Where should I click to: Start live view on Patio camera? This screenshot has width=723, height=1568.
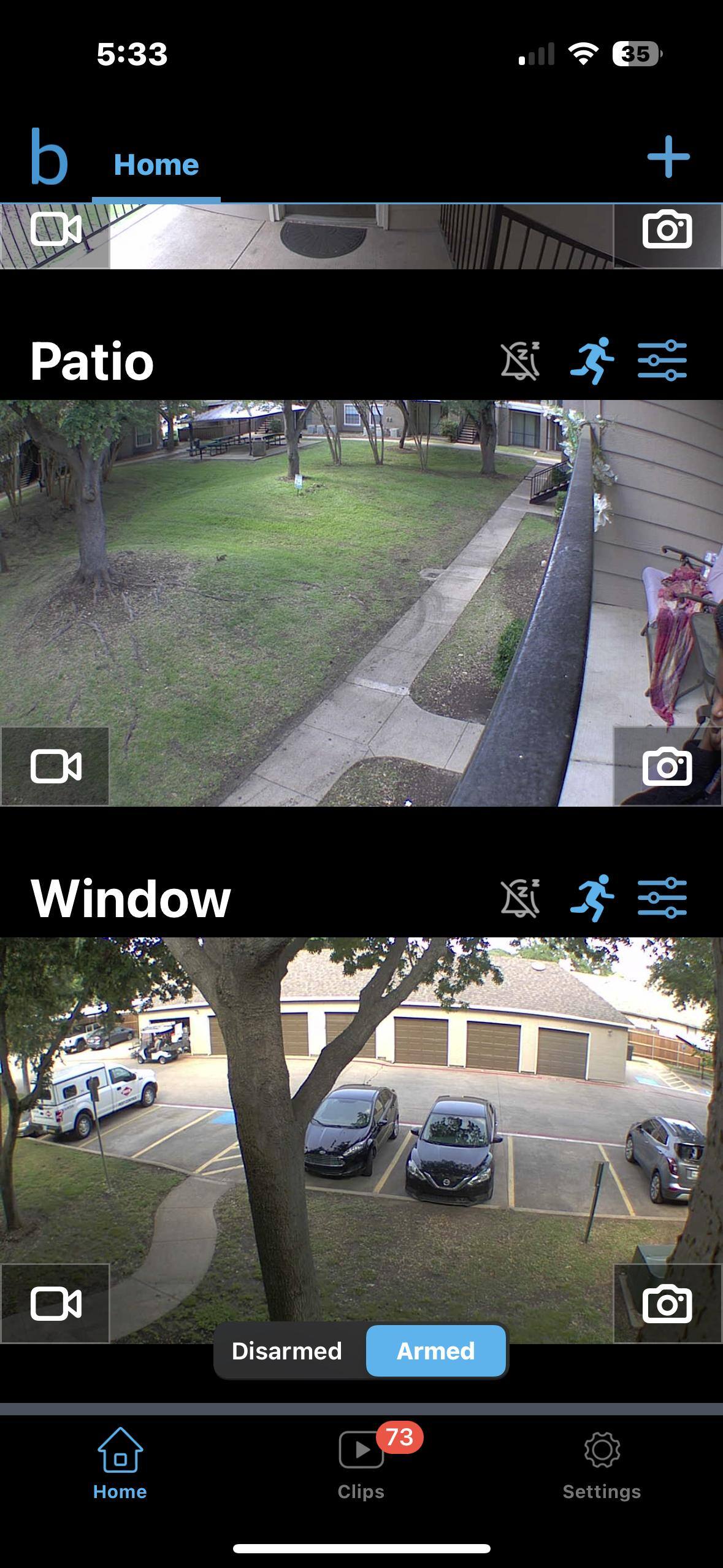(55, 766)
